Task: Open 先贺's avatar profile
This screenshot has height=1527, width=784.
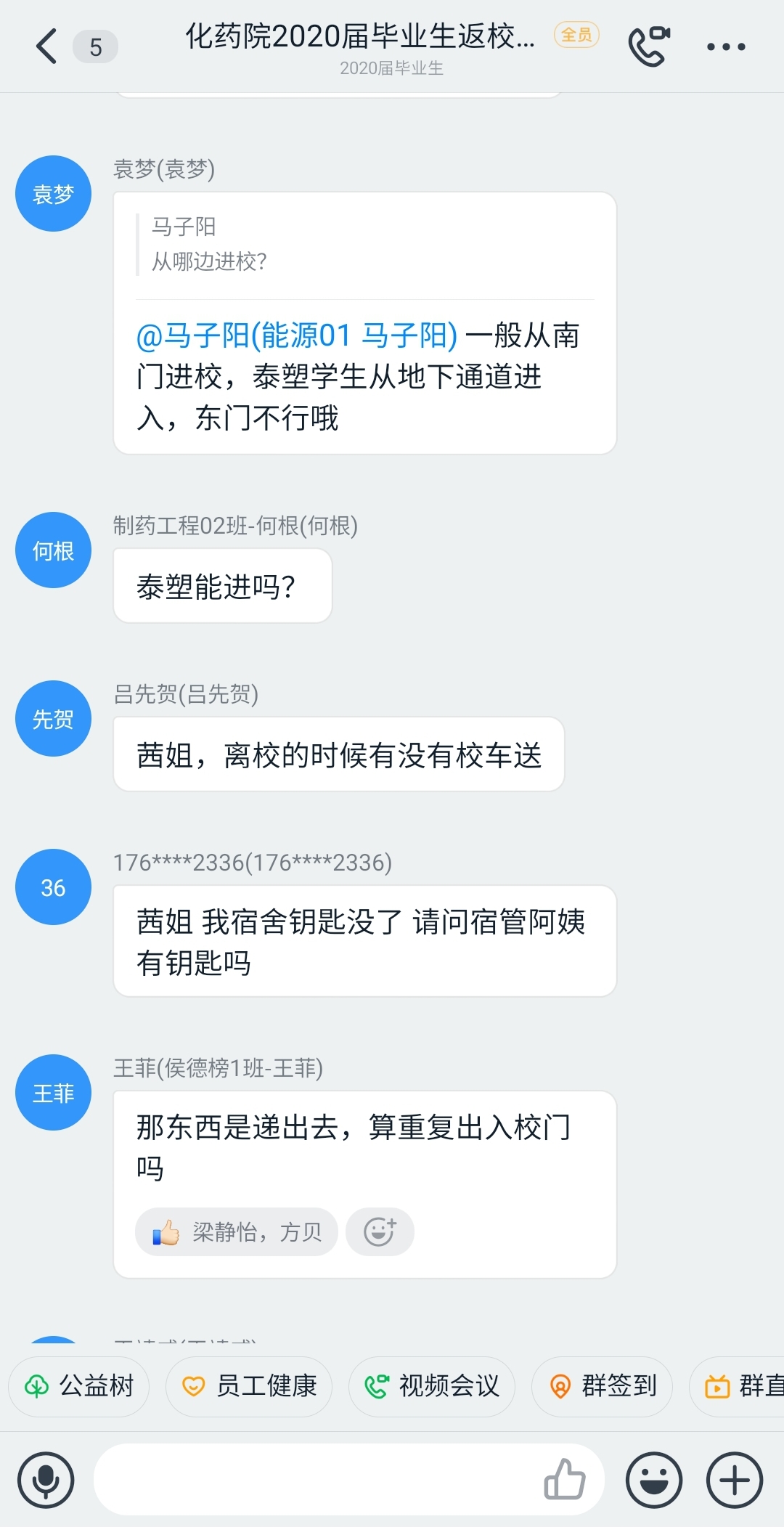Action: pyautogui.click(x=53, y=719)
